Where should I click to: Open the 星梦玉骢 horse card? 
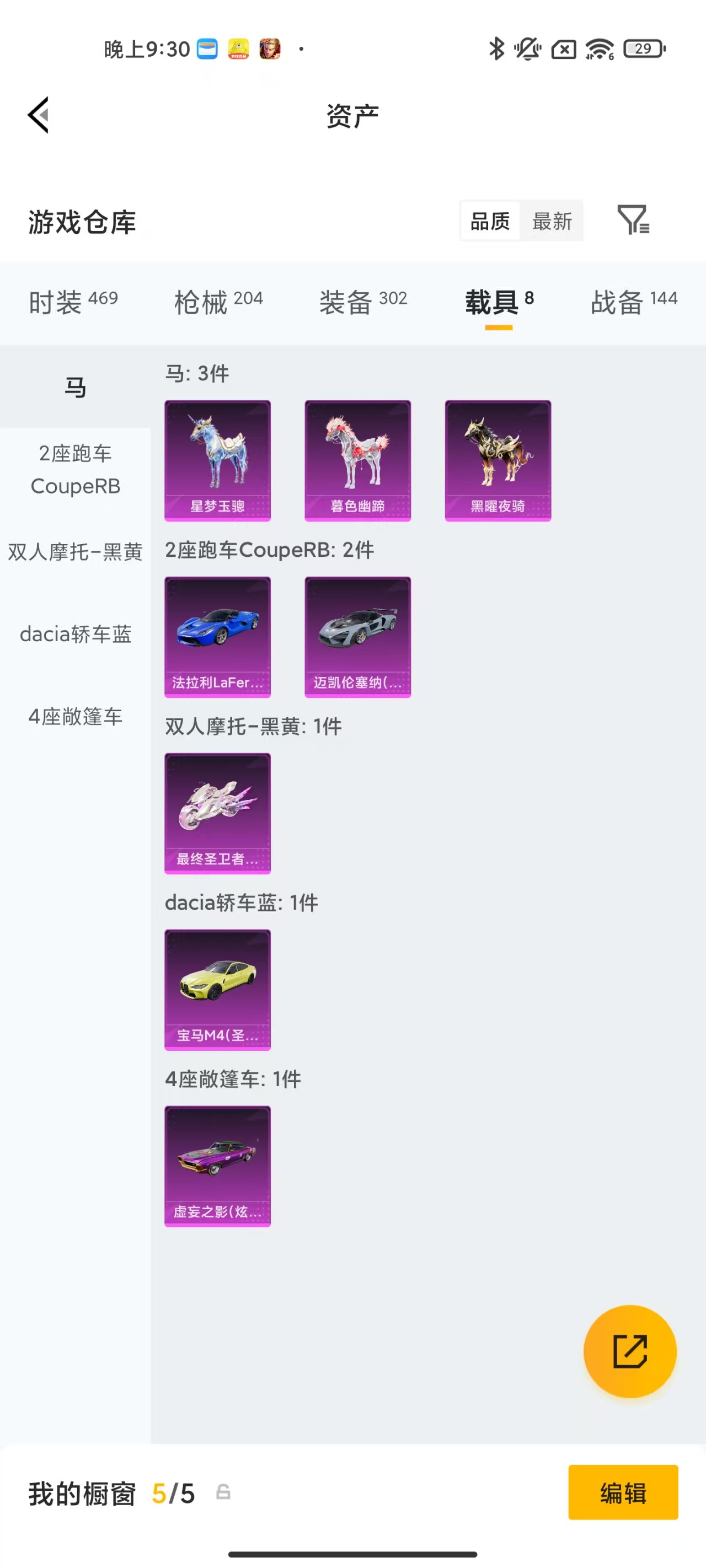217,460
